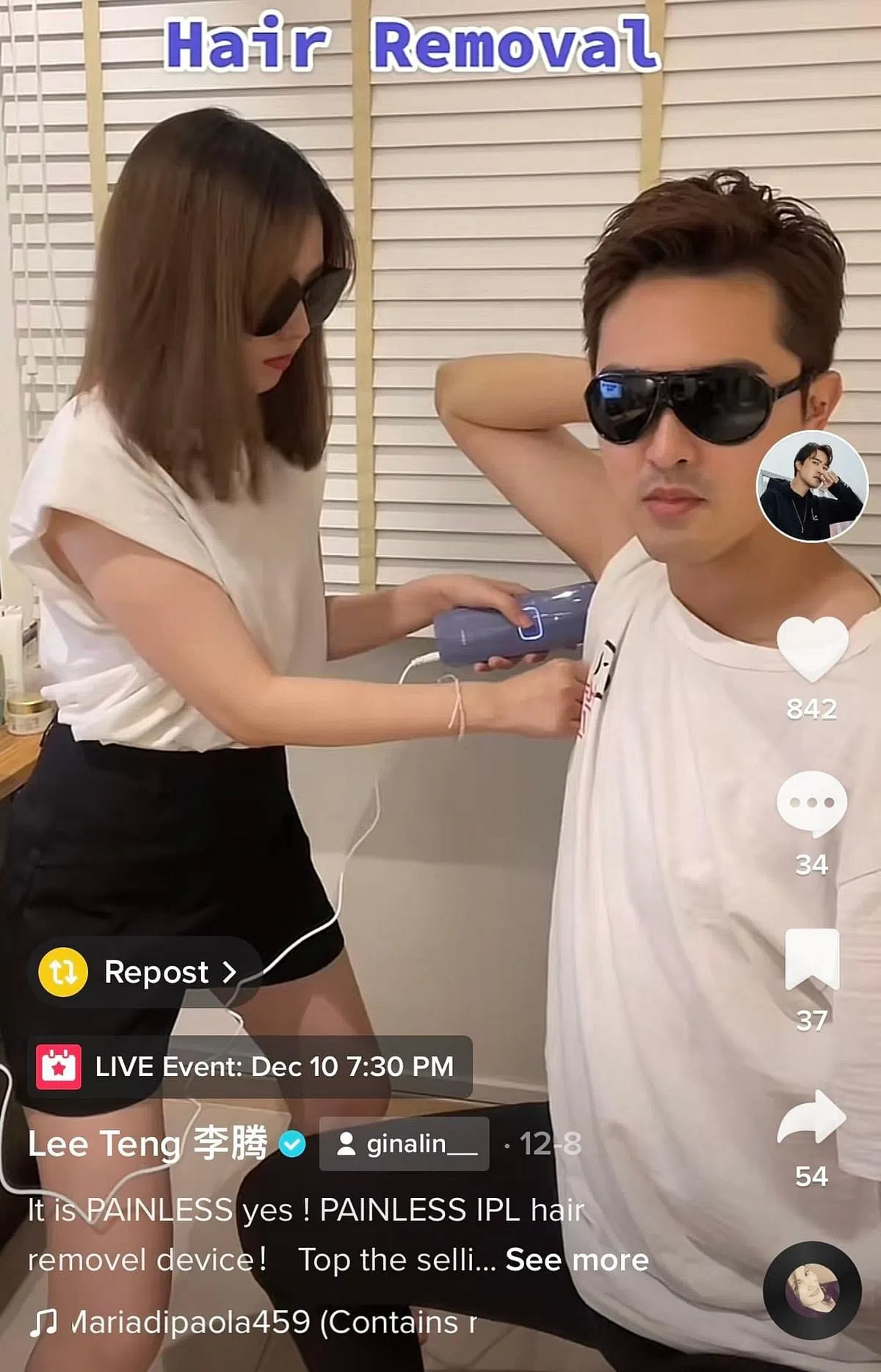Open the tagged user ginalin__

[x=405, y=1144]
